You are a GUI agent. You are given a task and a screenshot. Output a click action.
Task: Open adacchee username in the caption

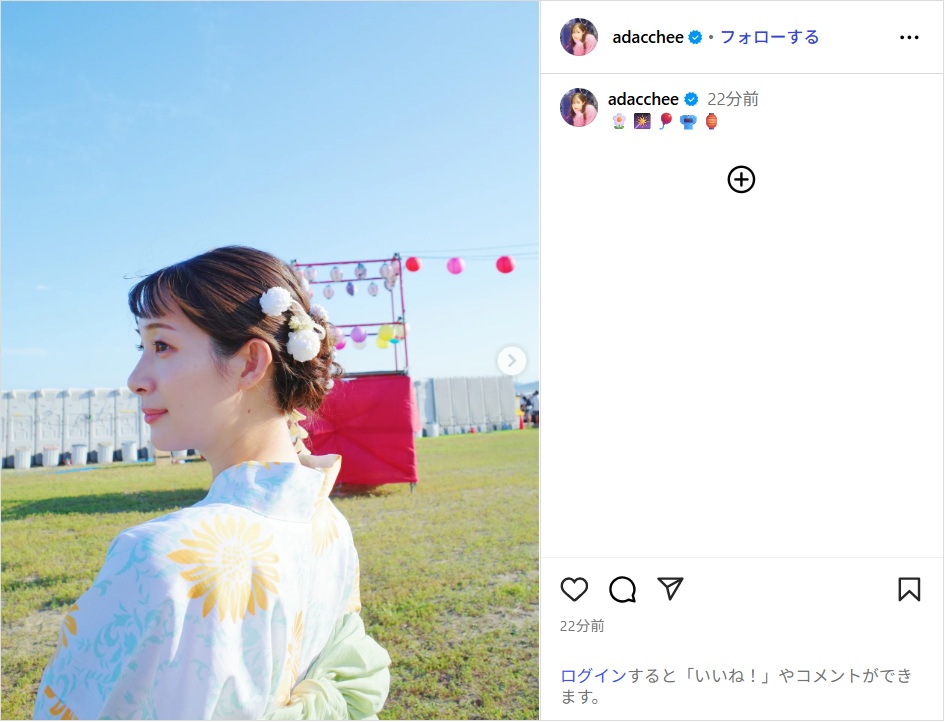tap(643, 99)
